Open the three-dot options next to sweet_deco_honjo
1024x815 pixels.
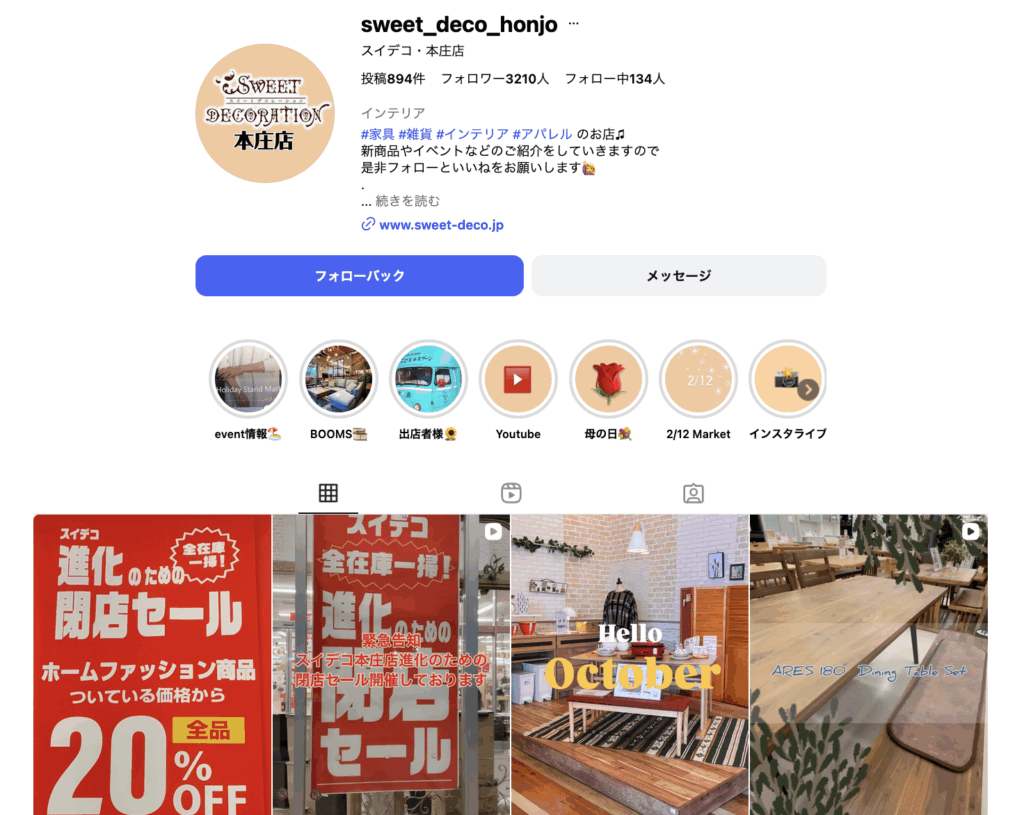(x=574, y=23)
